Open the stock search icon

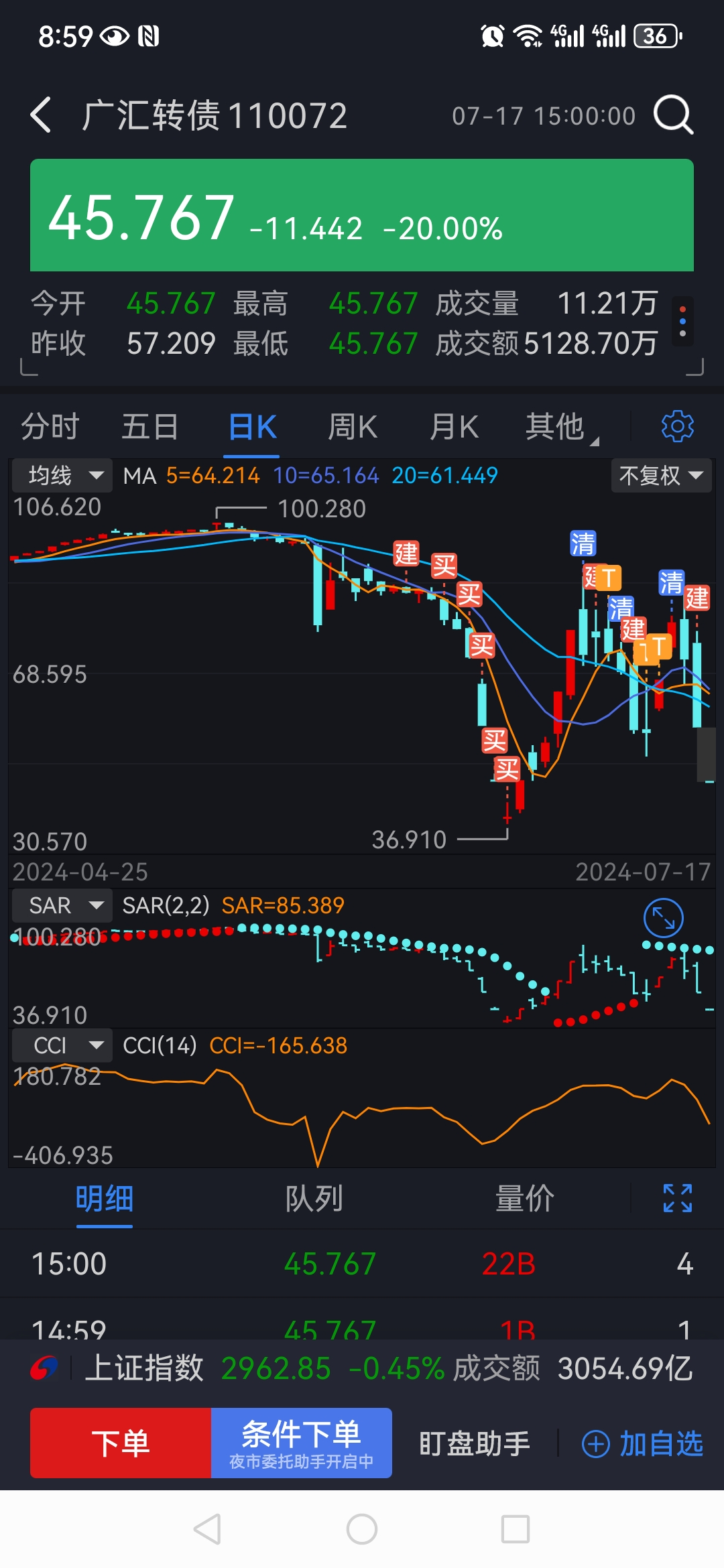tap(673, 115)
